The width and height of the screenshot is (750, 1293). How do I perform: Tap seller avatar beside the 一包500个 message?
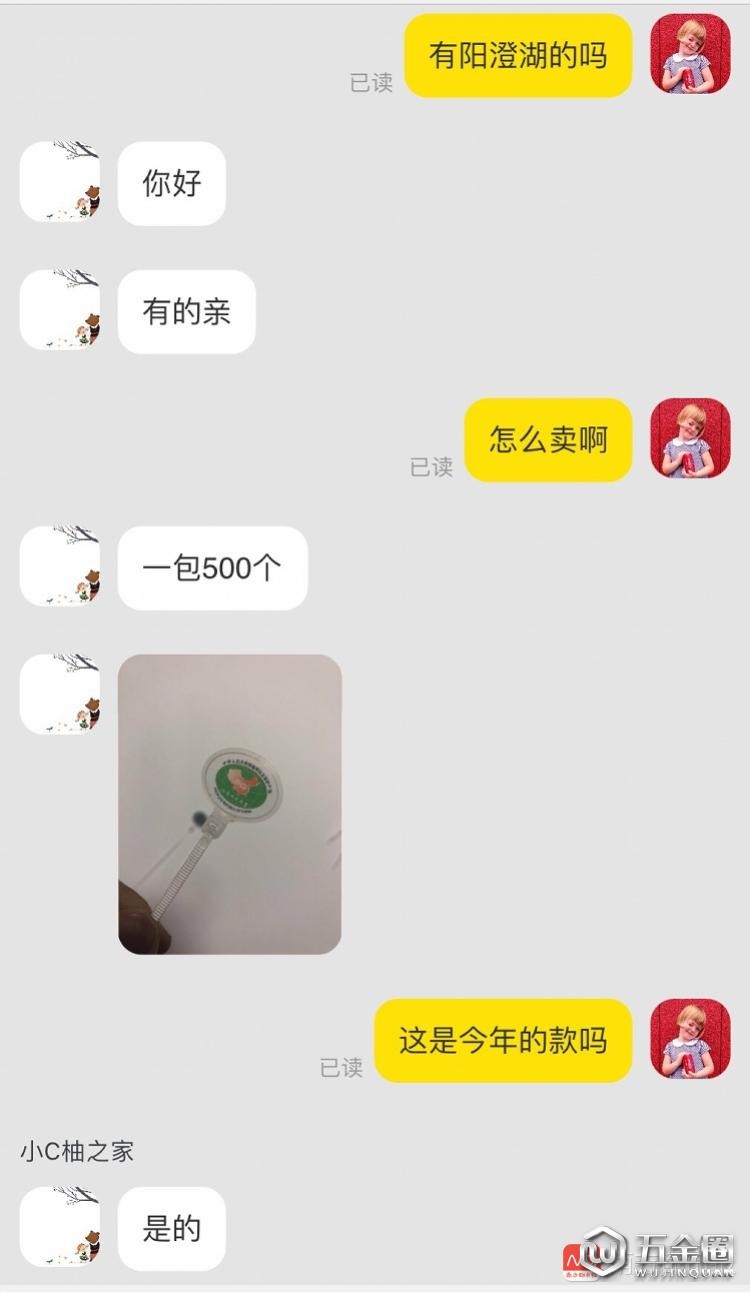60,566
